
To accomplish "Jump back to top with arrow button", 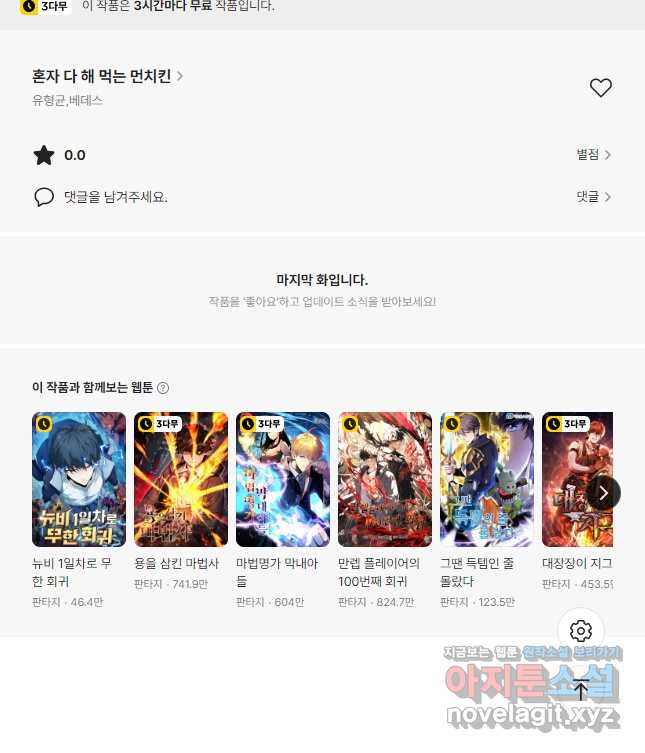I will pos(581,689).
